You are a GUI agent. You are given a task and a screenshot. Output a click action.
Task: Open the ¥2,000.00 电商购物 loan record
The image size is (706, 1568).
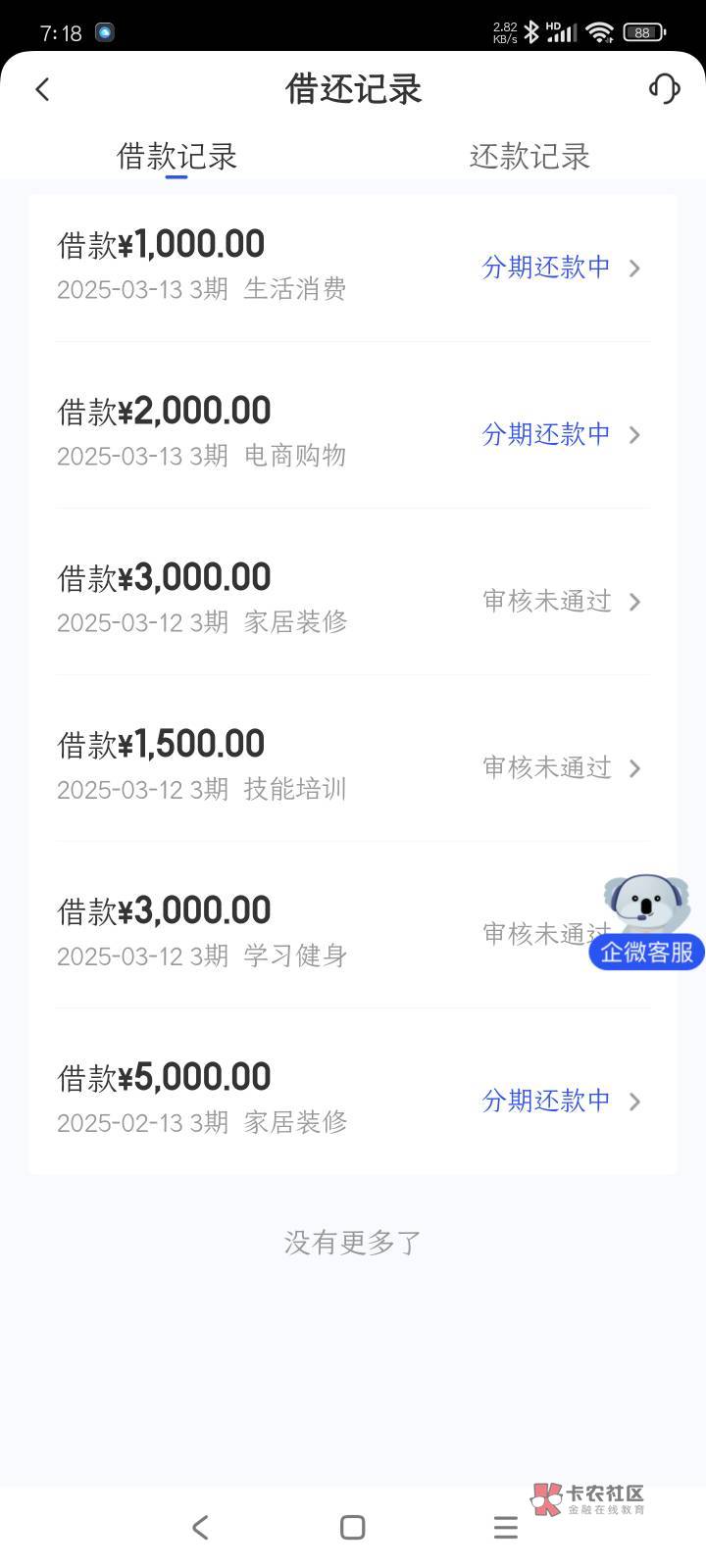352,433
